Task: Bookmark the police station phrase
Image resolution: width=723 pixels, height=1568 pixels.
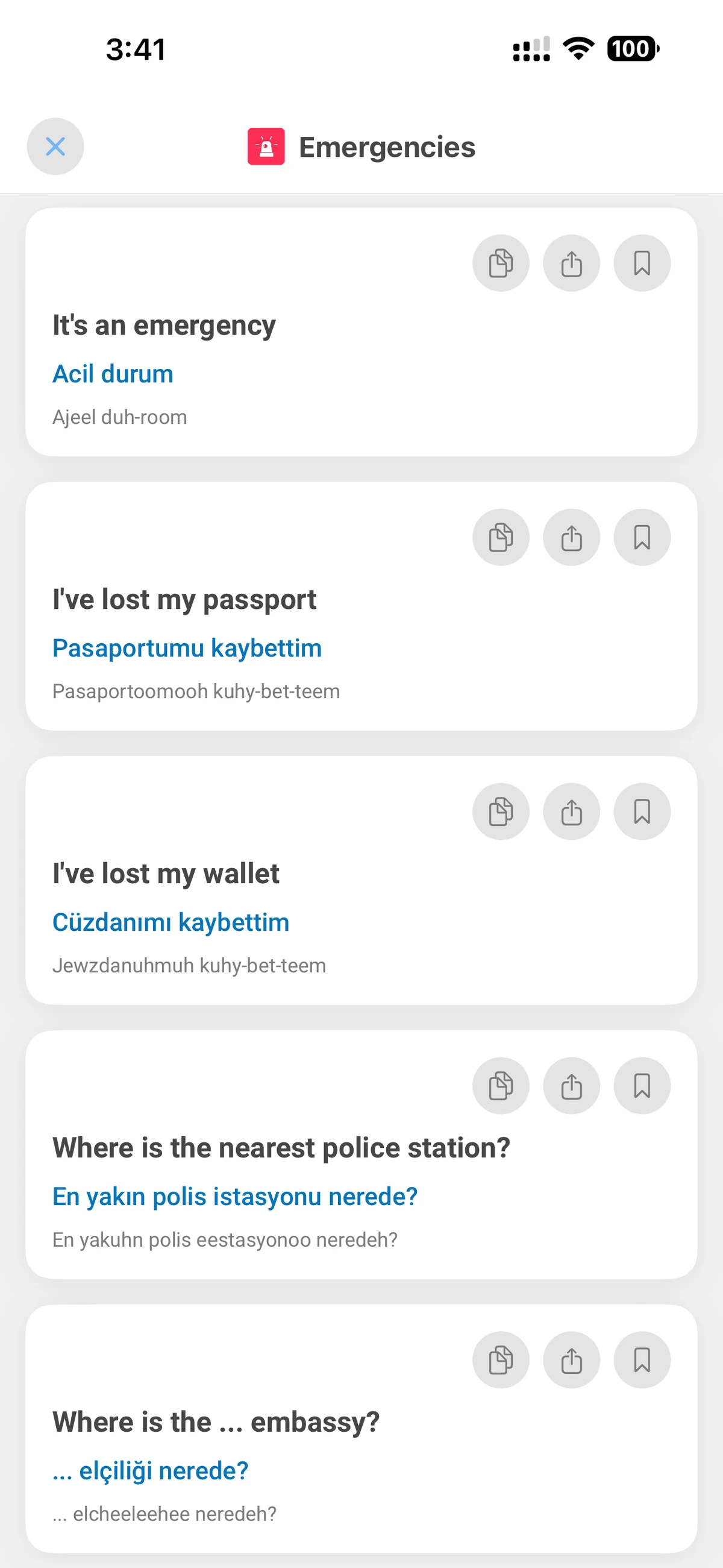Action: (x=642, y=1086)
